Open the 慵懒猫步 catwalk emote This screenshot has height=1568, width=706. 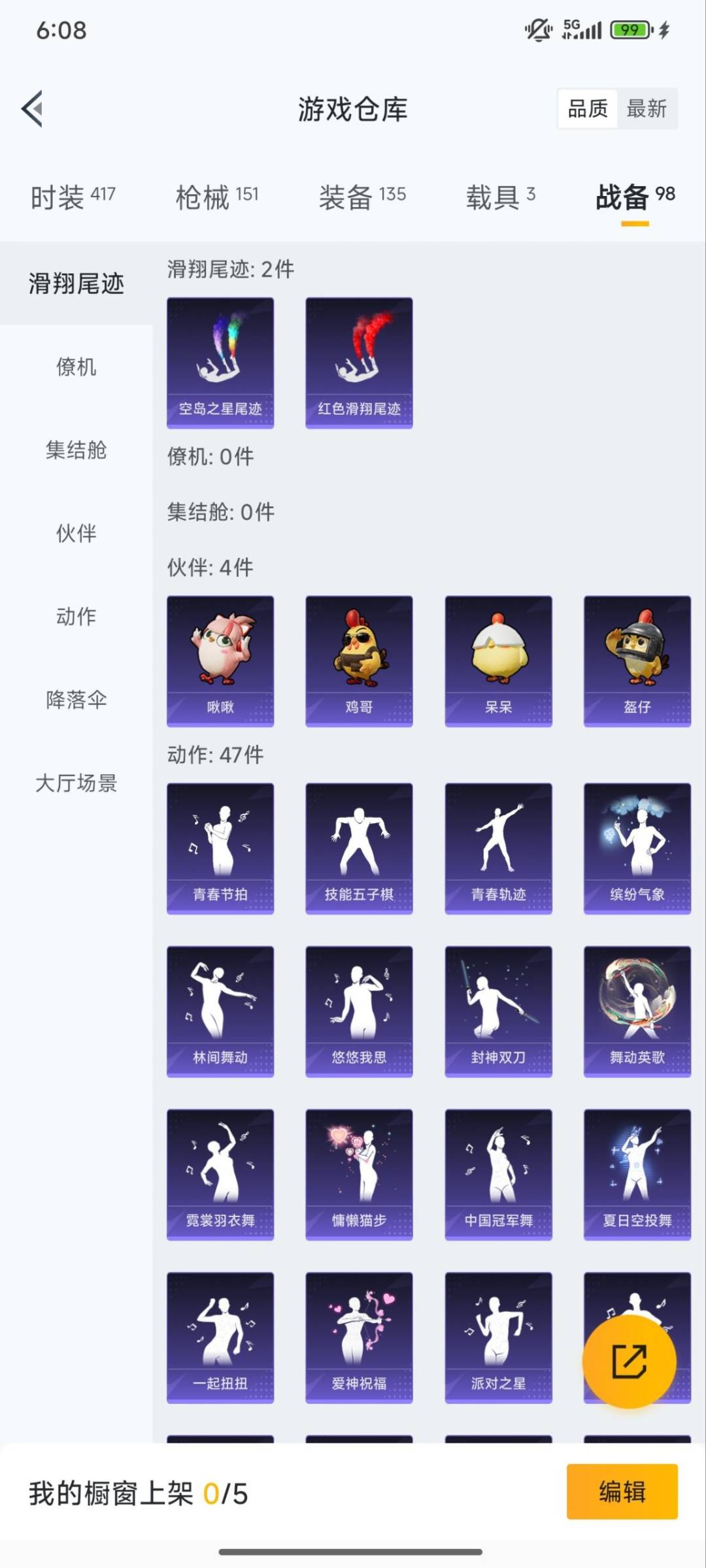(x=359, y=1173)
